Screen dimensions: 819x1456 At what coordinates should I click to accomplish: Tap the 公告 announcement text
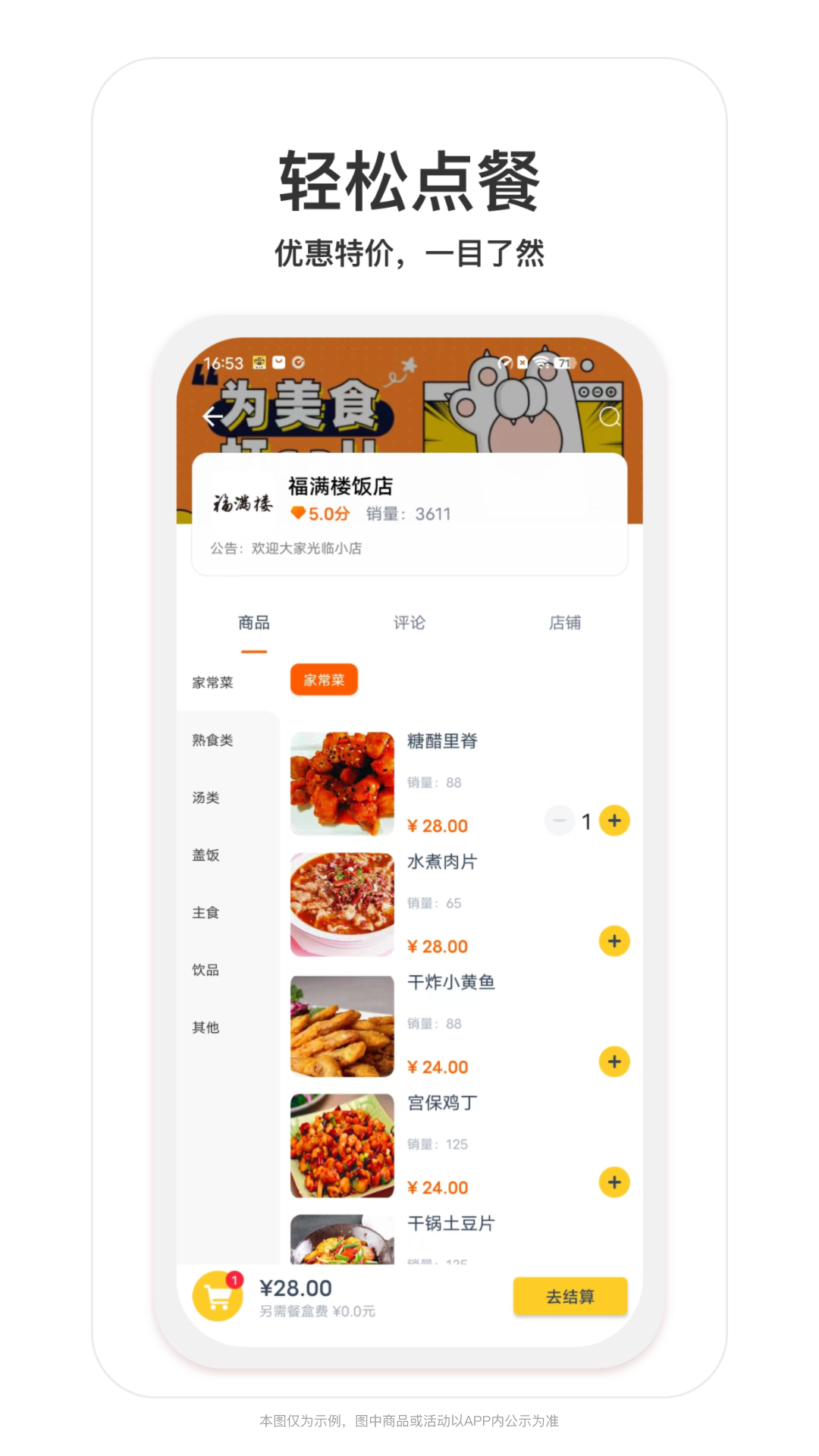coord(287,548)
